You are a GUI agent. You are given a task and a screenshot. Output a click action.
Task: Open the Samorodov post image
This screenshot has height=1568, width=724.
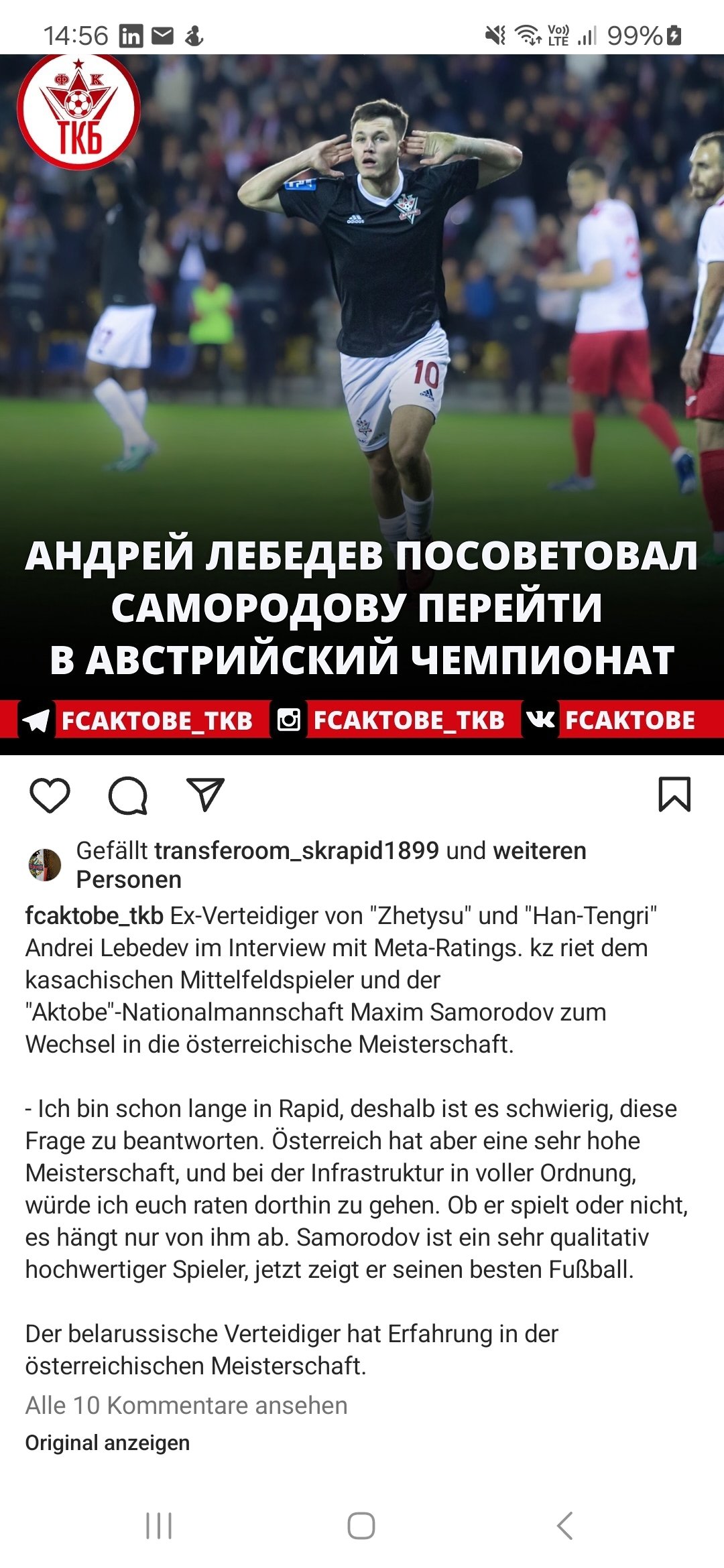pyautogui.click(x=362, y=404)
